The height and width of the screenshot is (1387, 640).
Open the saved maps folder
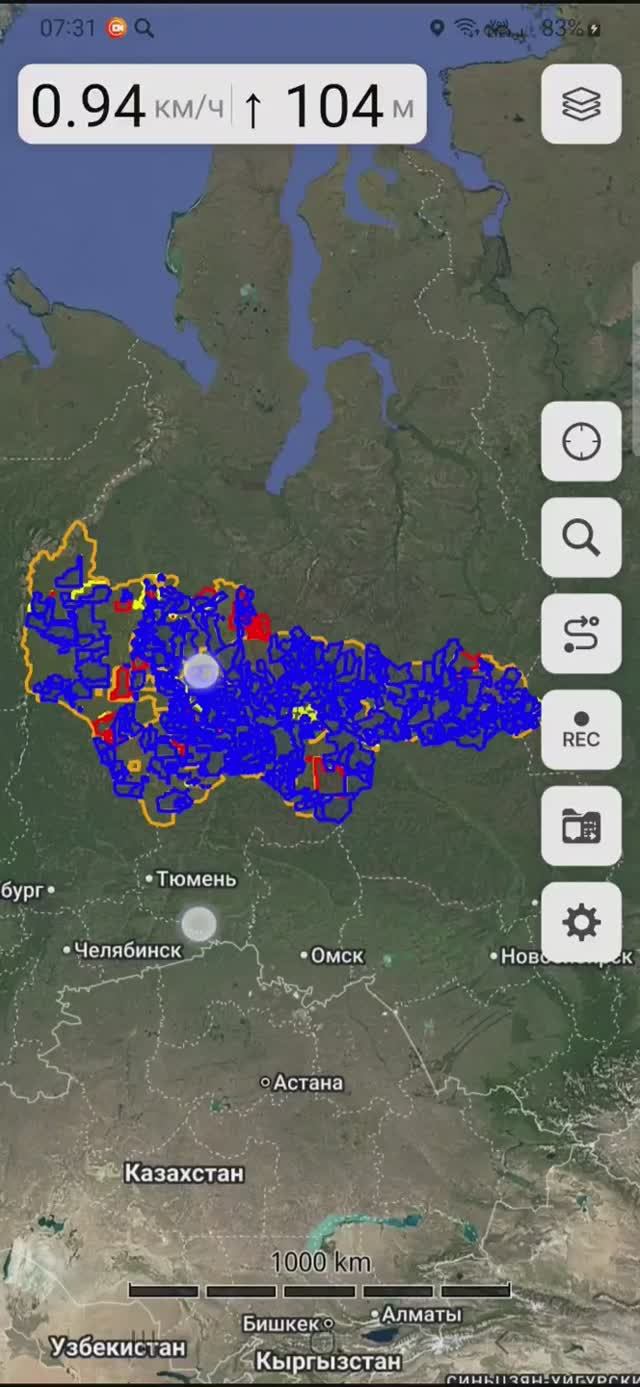(581, 826)
